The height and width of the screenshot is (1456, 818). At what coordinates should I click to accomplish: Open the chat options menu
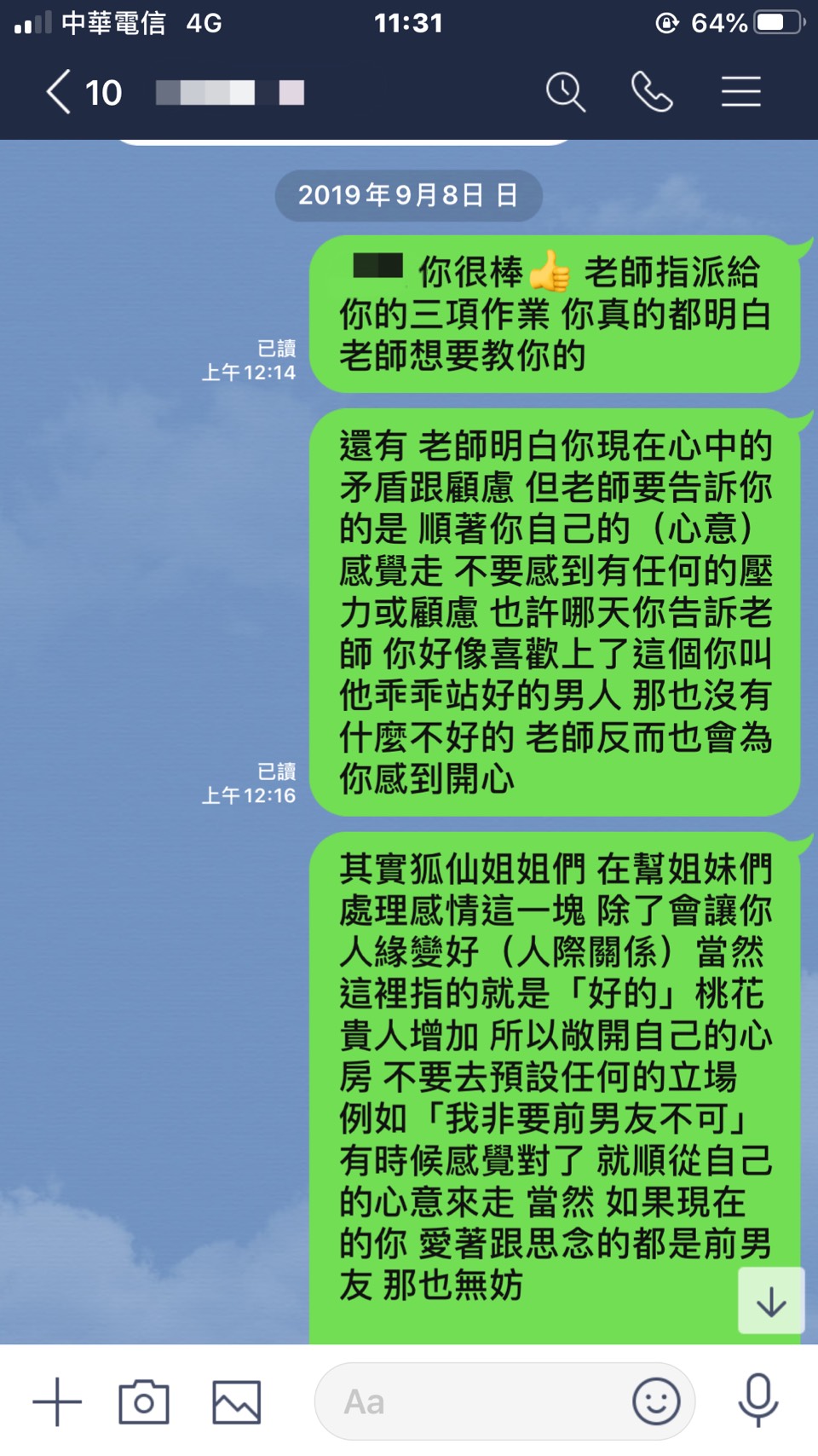tap(740, 92)
